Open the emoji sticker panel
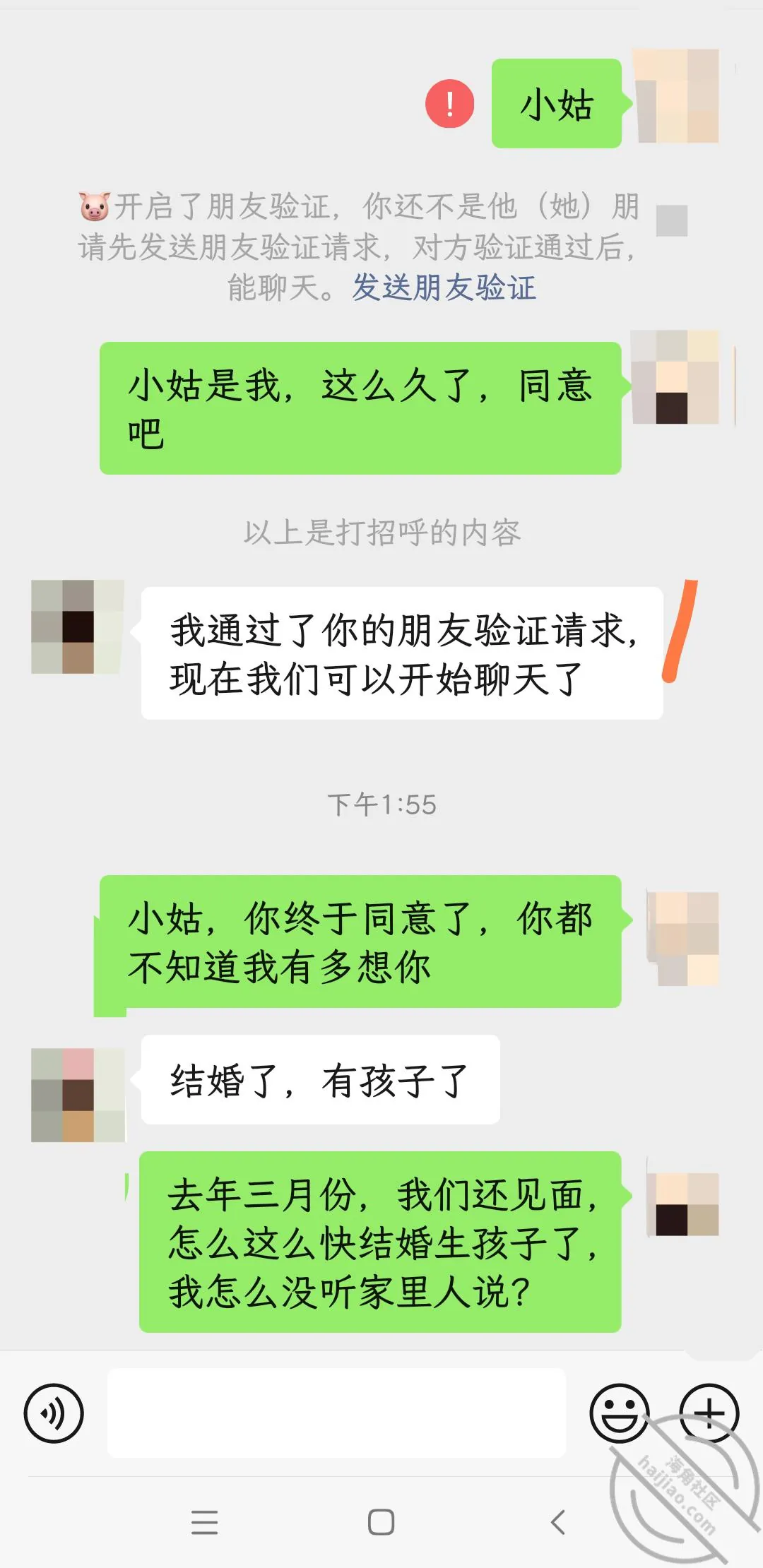The image size is (763, 1568). 620,1413
